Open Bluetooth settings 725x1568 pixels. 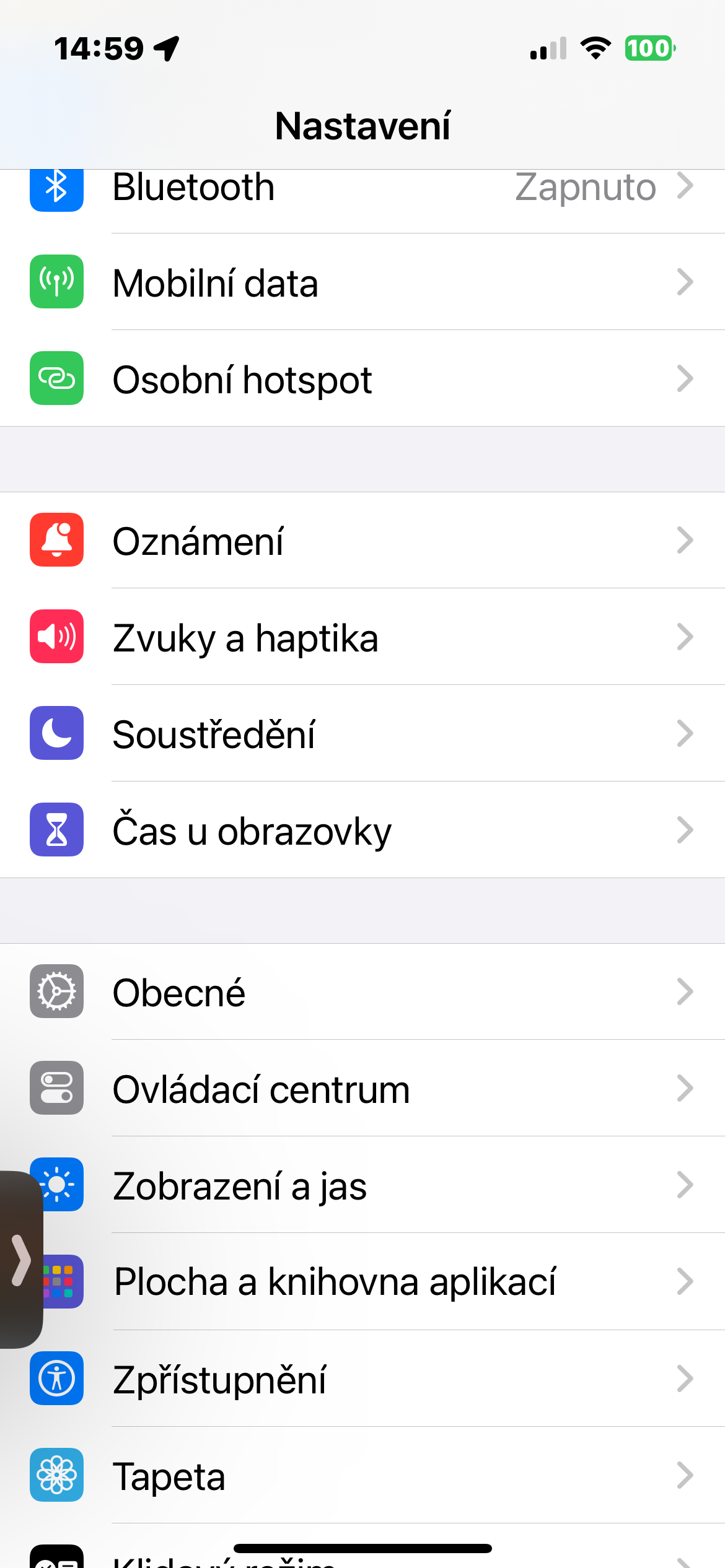(x=372, y=189)
